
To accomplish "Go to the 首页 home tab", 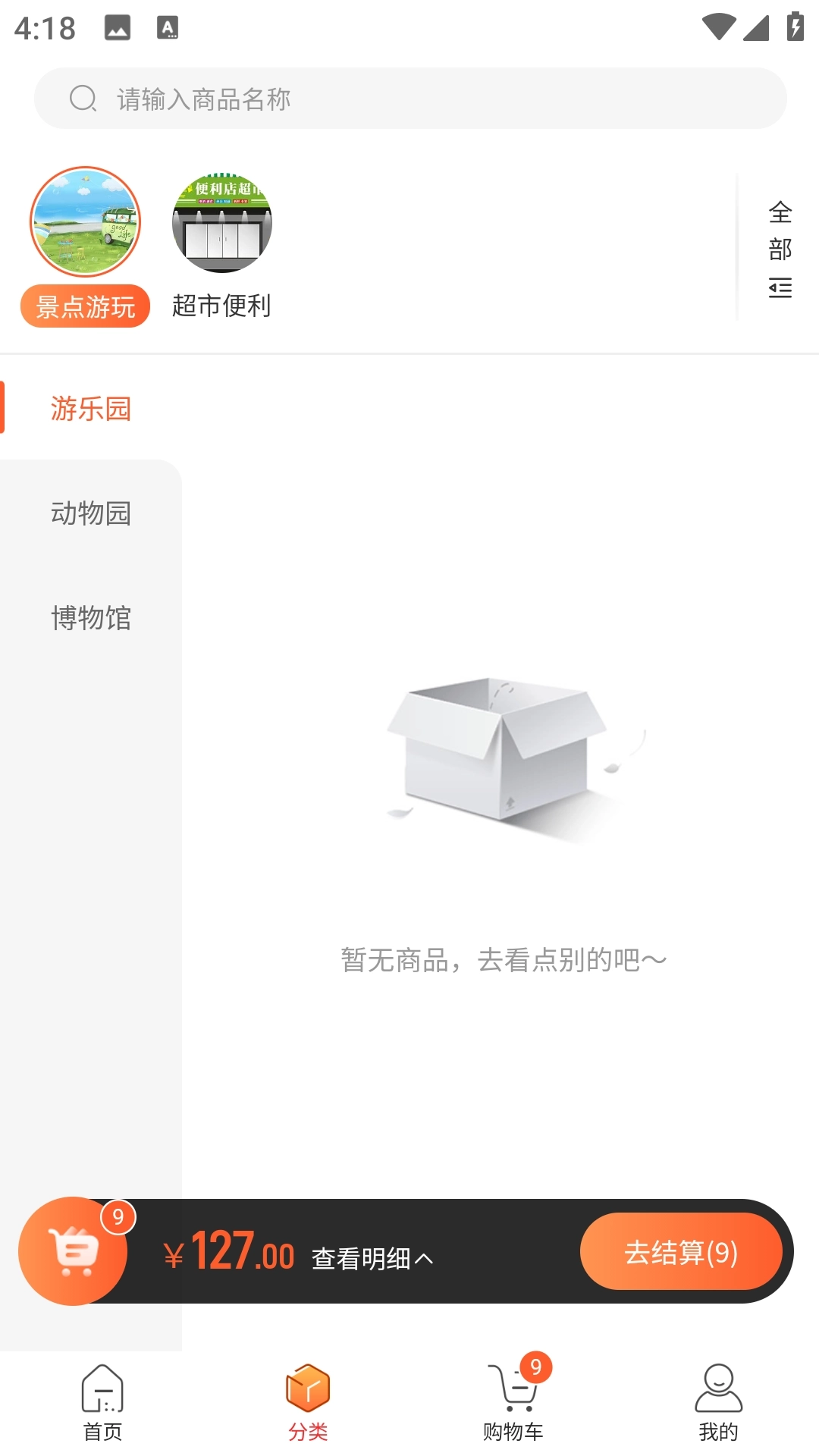I will click(102, 1404).
